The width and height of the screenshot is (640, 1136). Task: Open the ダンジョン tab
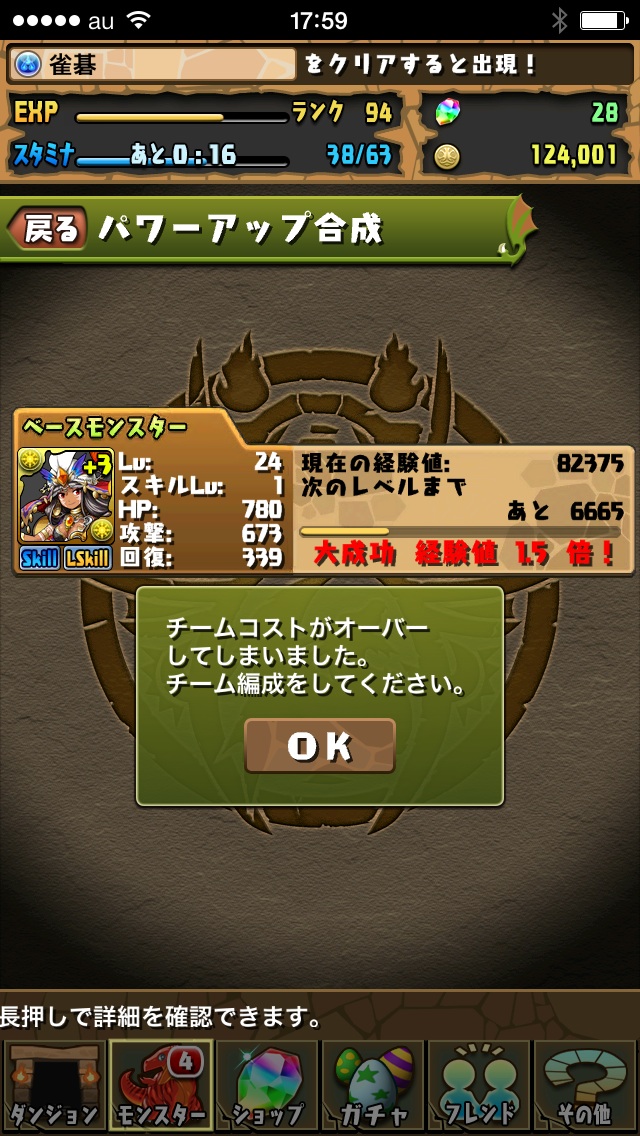[53, 1086]
